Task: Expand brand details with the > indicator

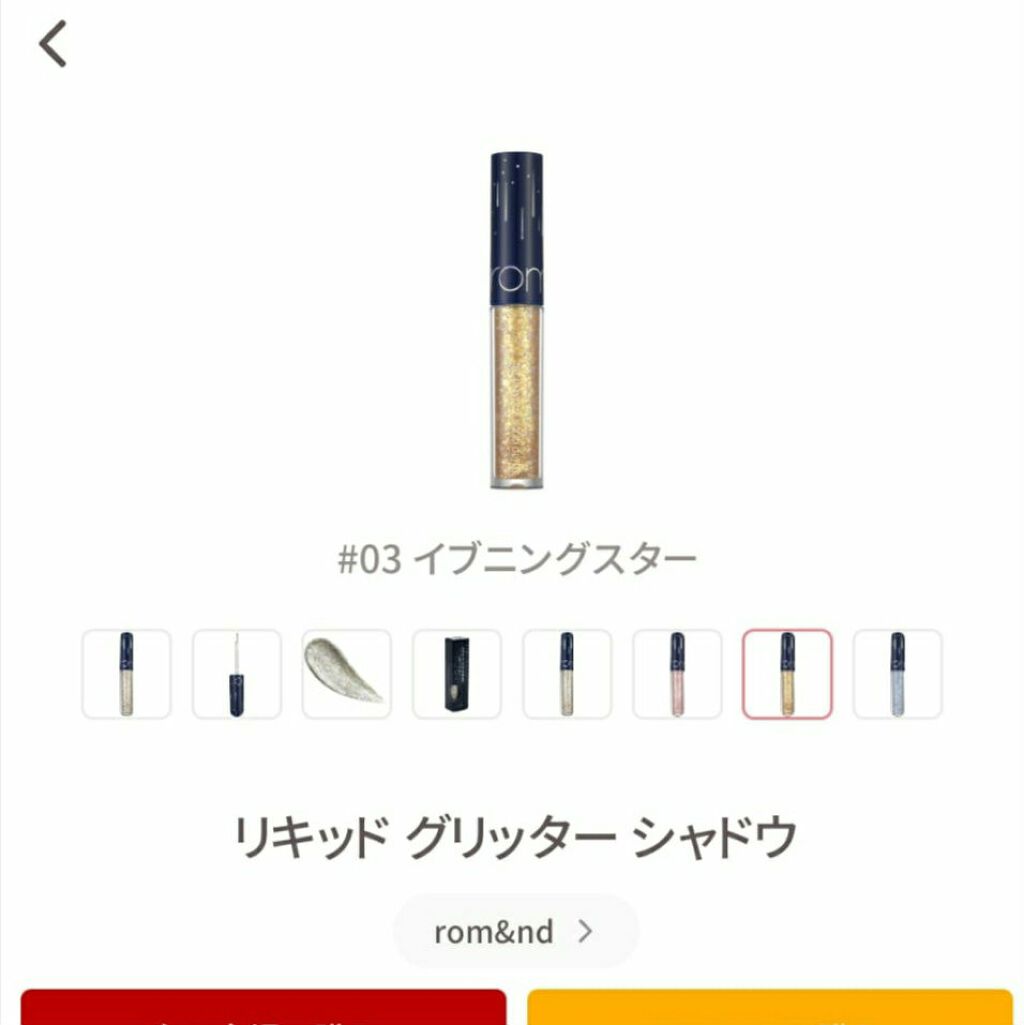Action: (x=584, y=931)
